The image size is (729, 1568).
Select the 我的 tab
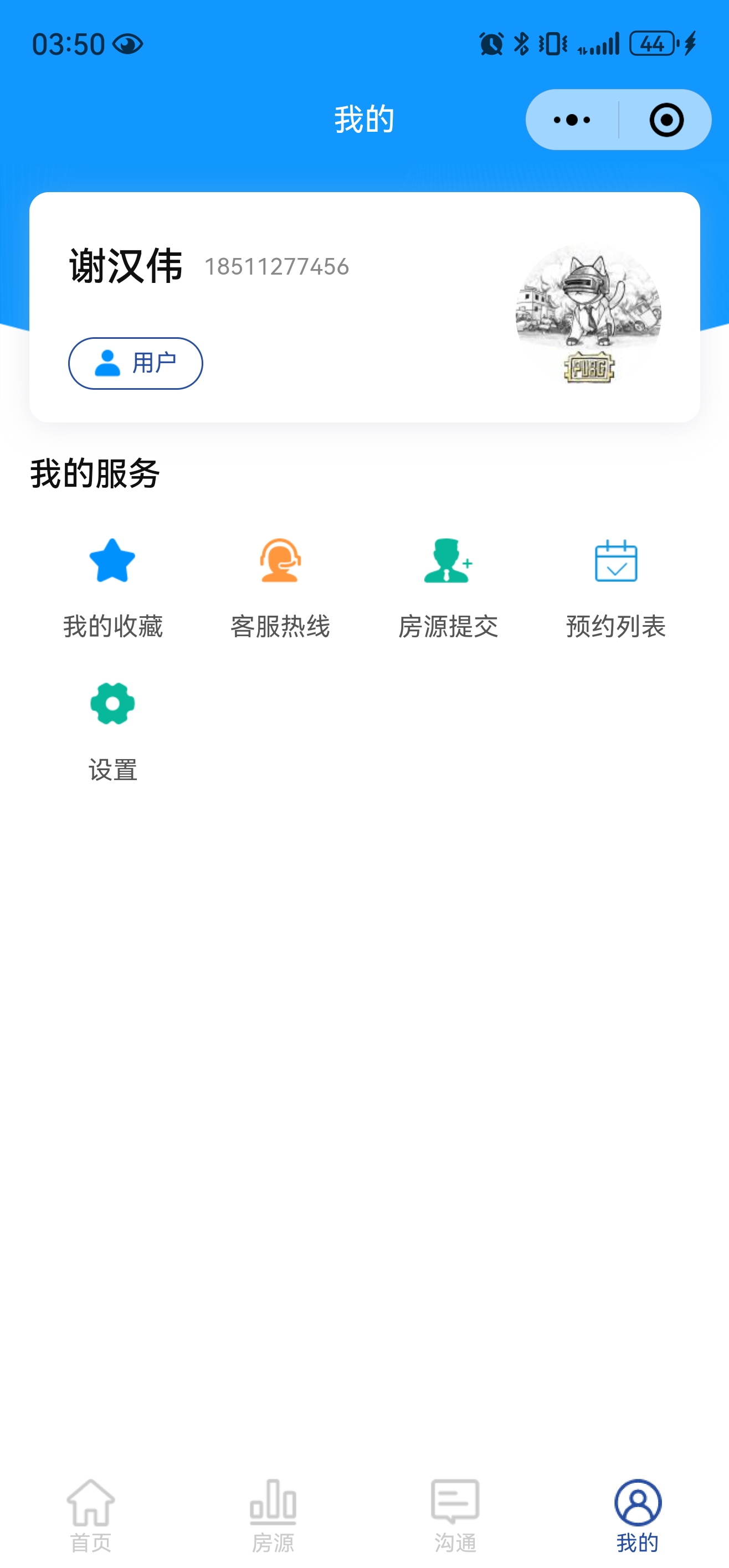coord(637,1515)
